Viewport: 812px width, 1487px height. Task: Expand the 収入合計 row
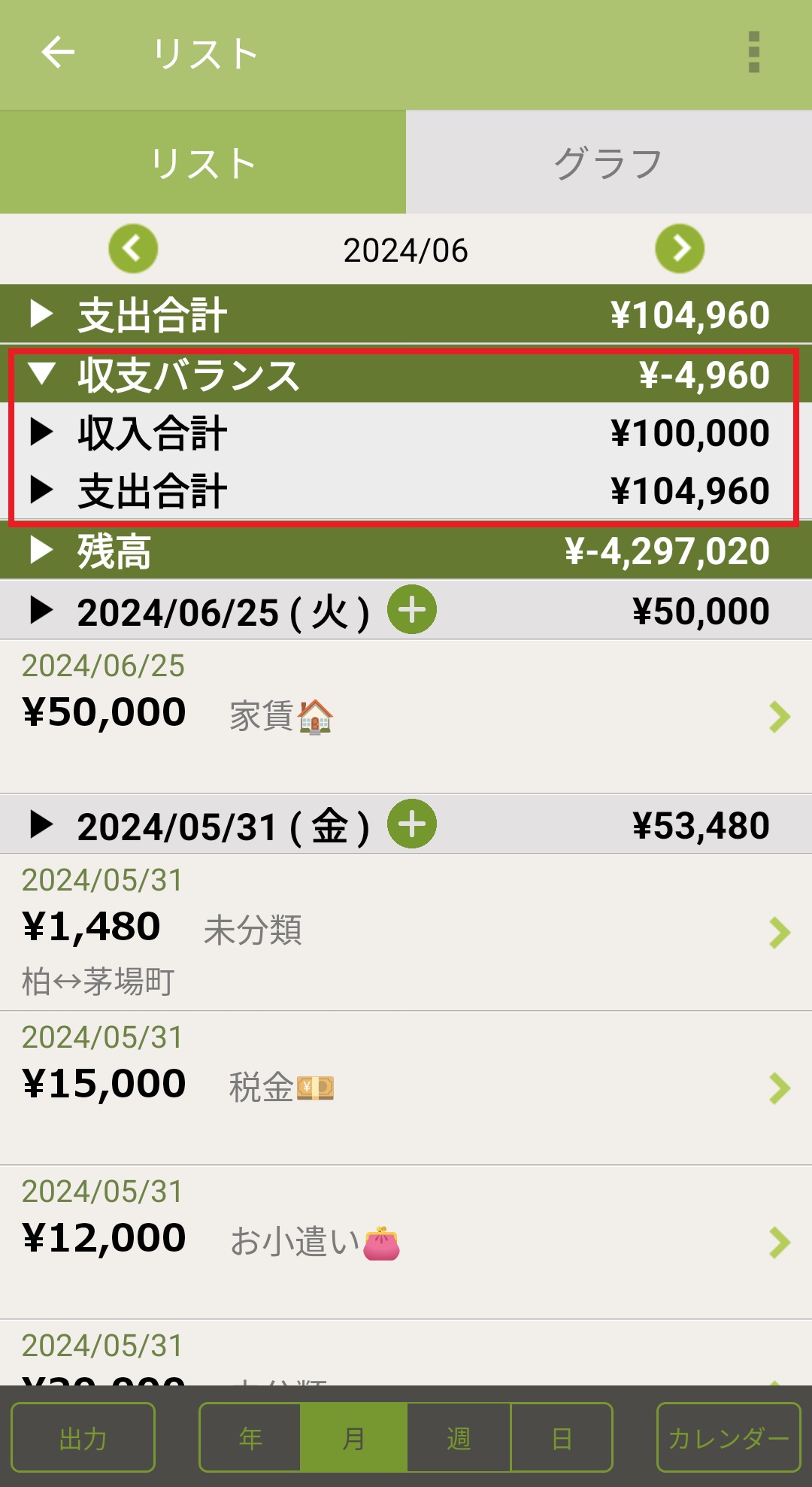pyautogui.click(x=42, y=432)
